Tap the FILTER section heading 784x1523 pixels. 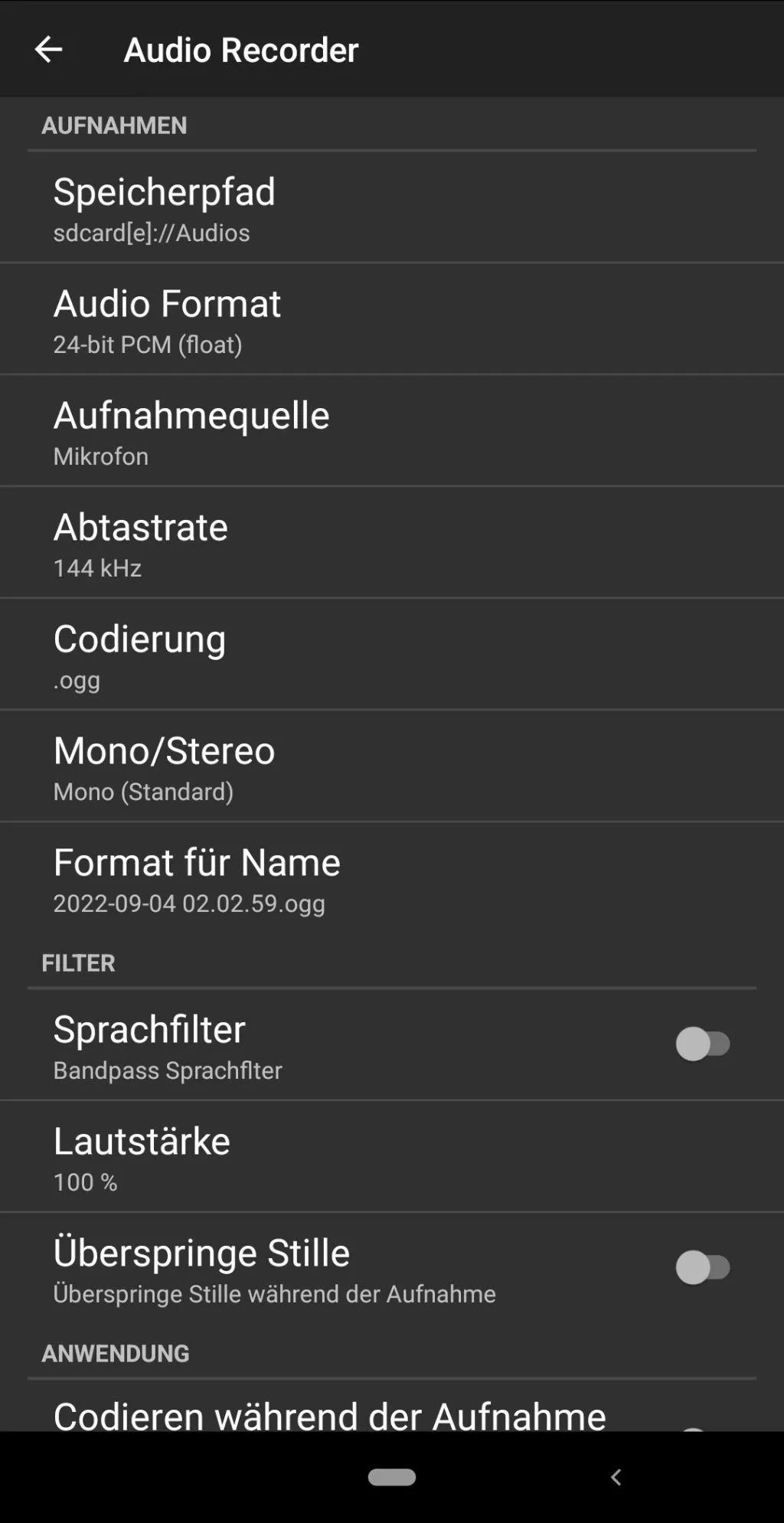pos(79,962)
